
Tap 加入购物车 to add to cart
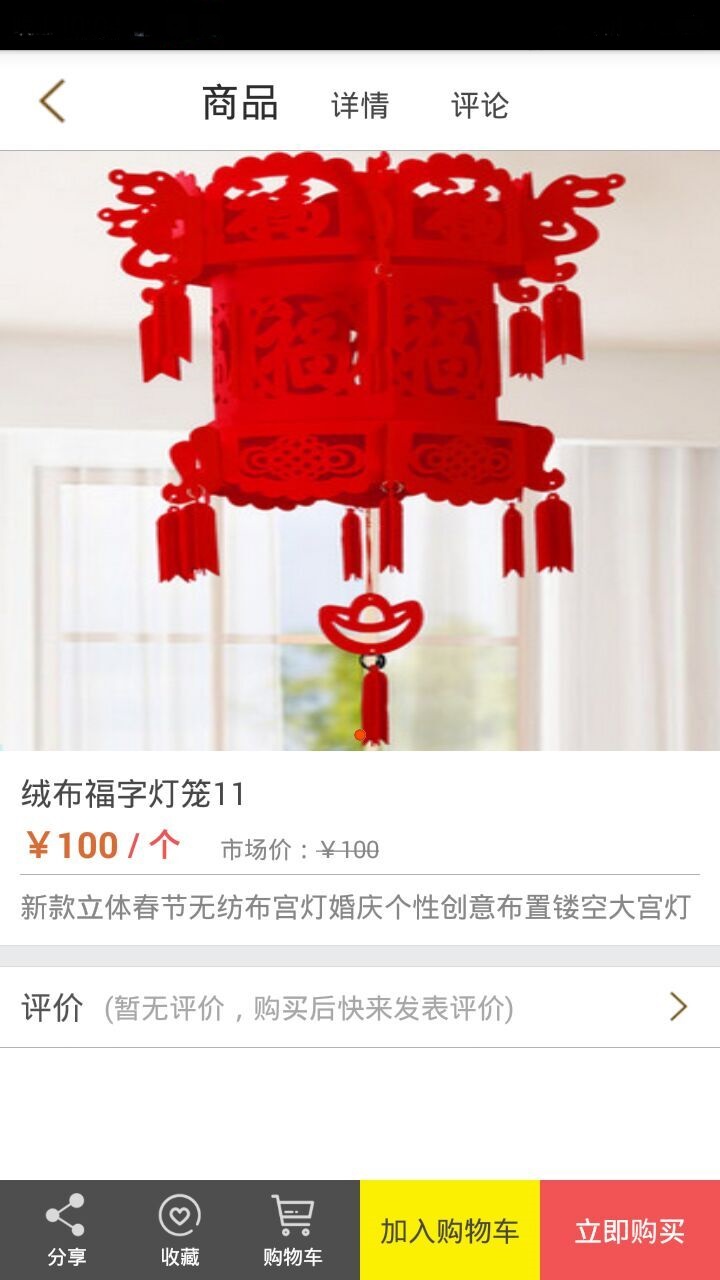(450, 1230)
